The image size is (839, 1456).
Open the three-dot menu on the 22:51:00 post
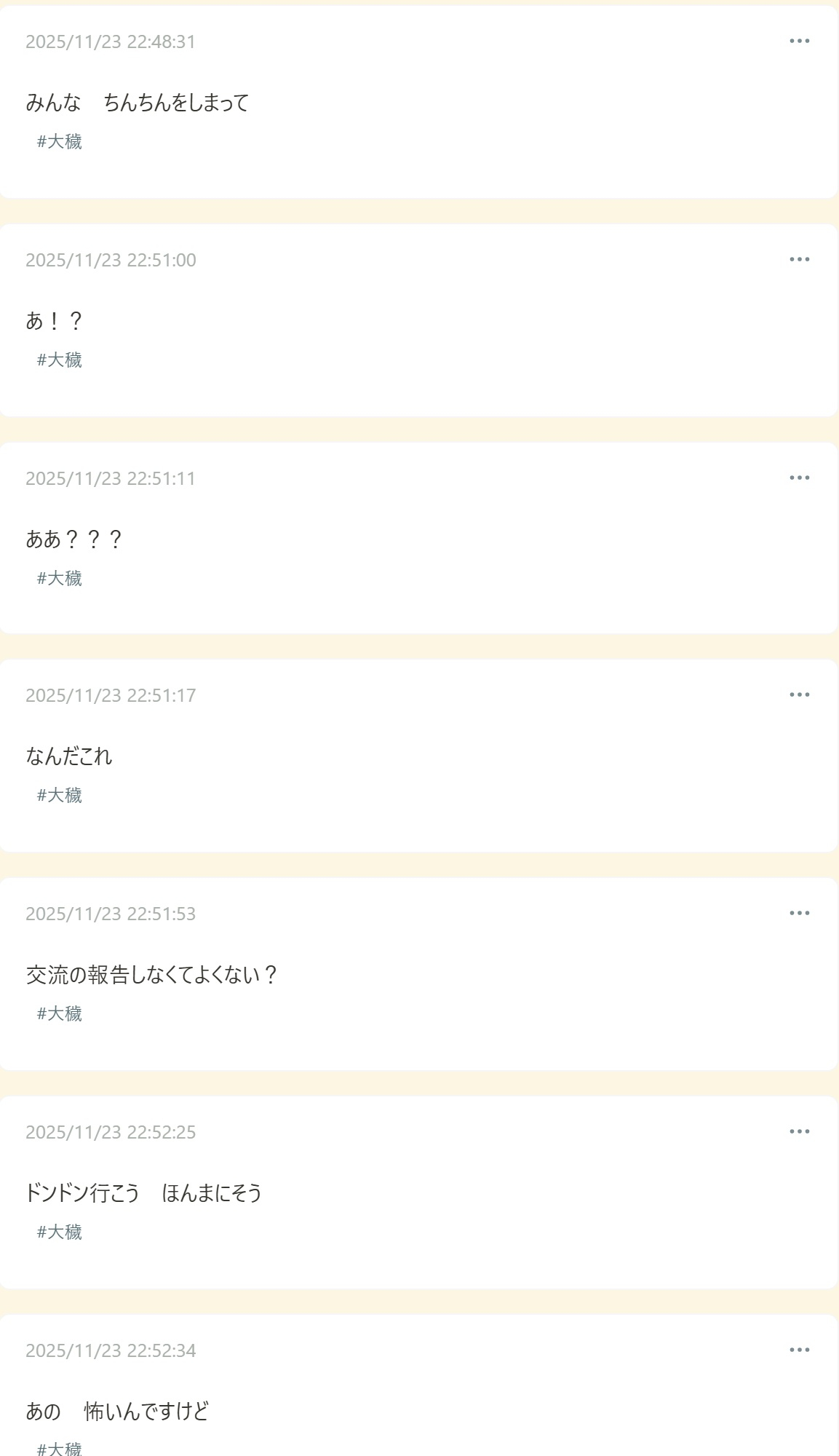(799, 260)
